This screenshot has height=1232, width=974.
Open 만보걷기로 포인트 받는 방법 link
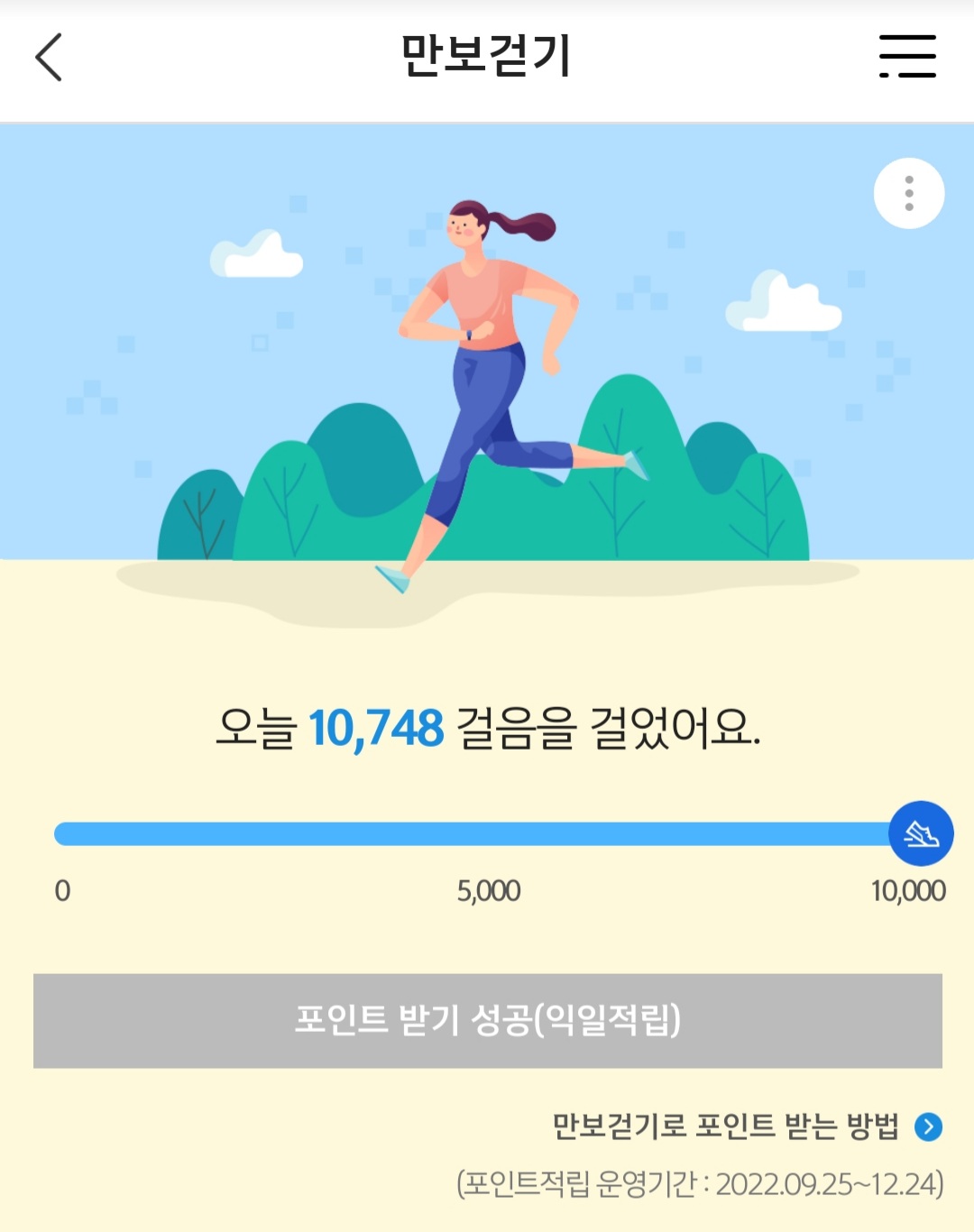pyautogui.click(x=747, y=1126)
